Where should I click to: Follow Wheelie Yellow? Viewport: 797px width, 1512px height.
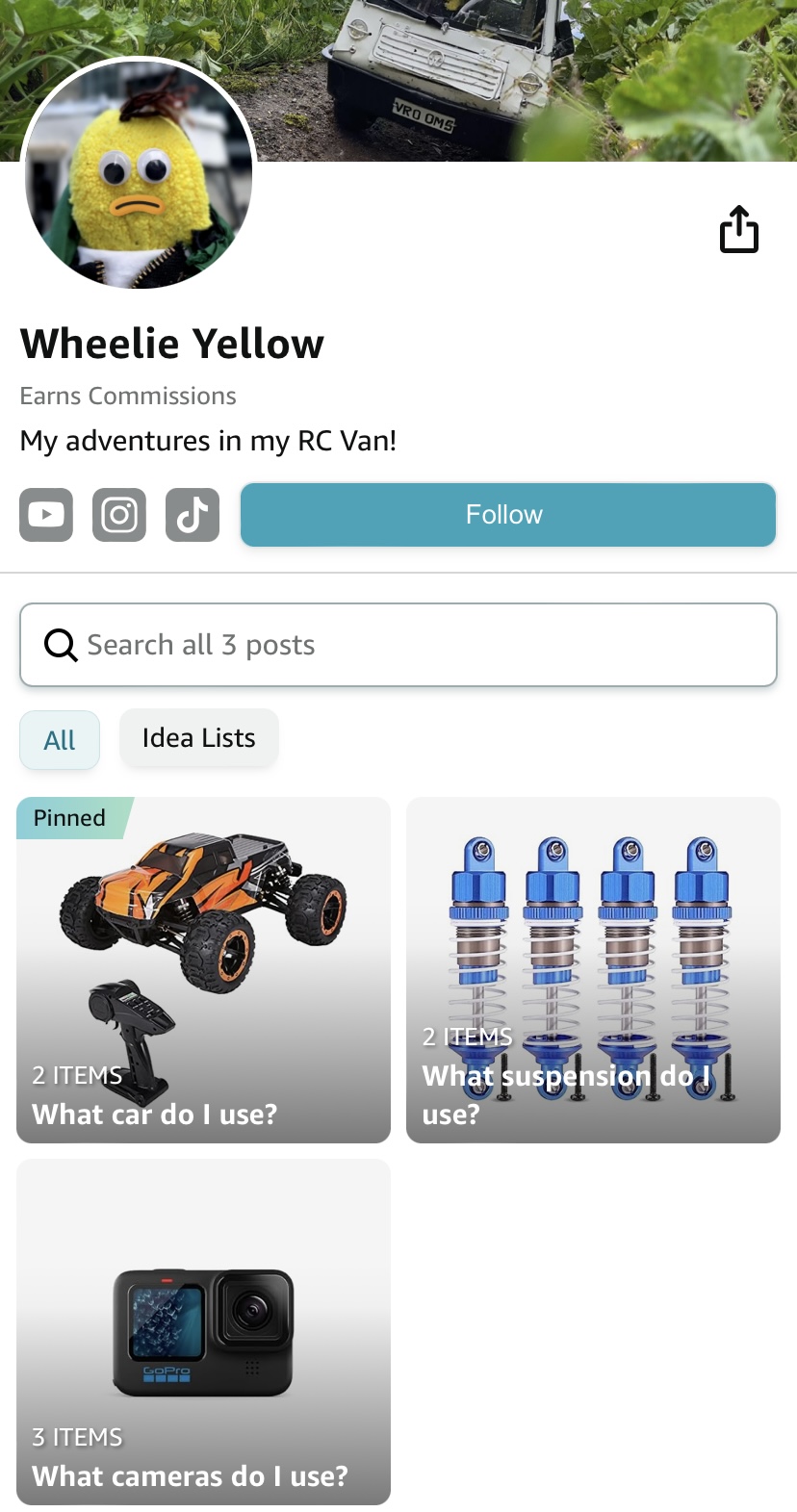coord(508,515)
